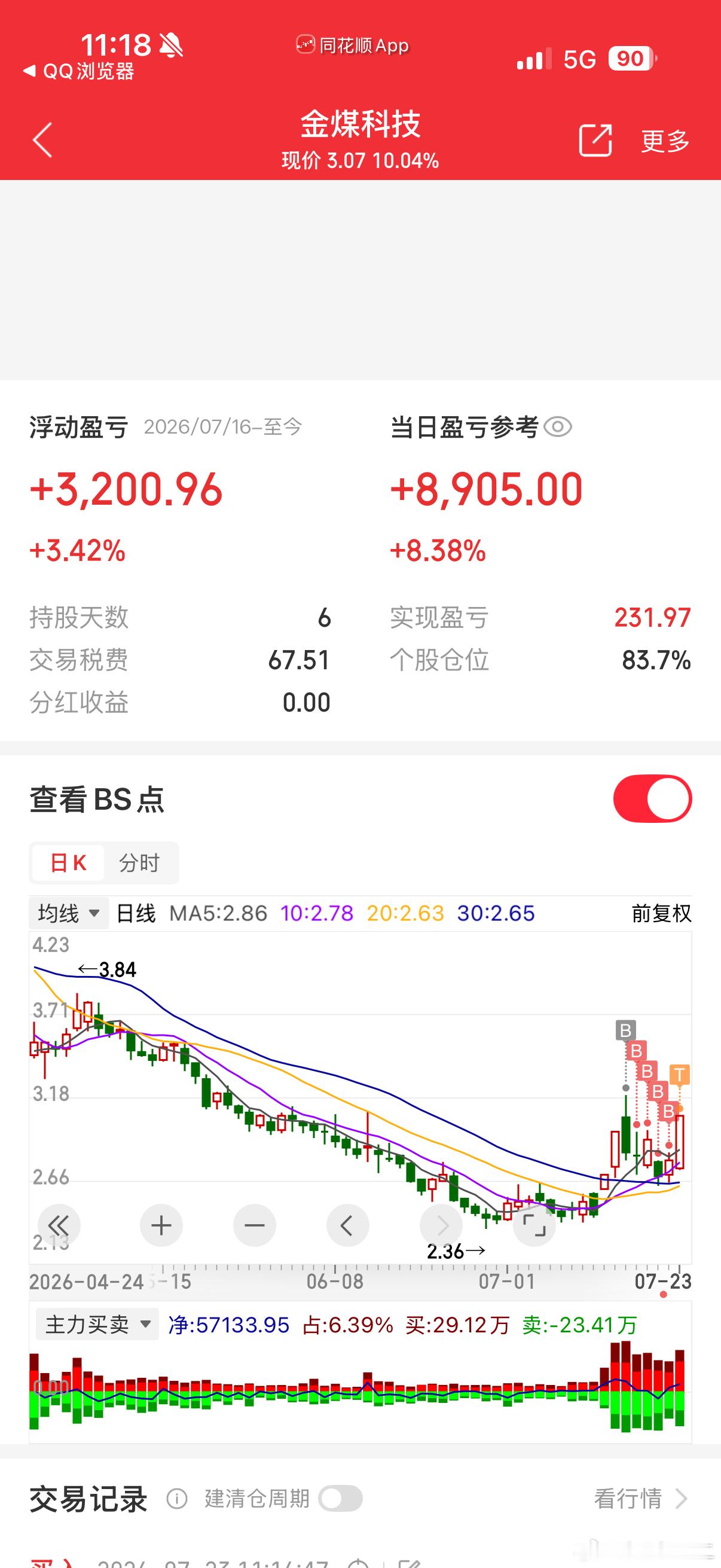Change the 前复权 adjustment setting
The height and width of the screenshot is (1568, 721).
pos(661,913)
